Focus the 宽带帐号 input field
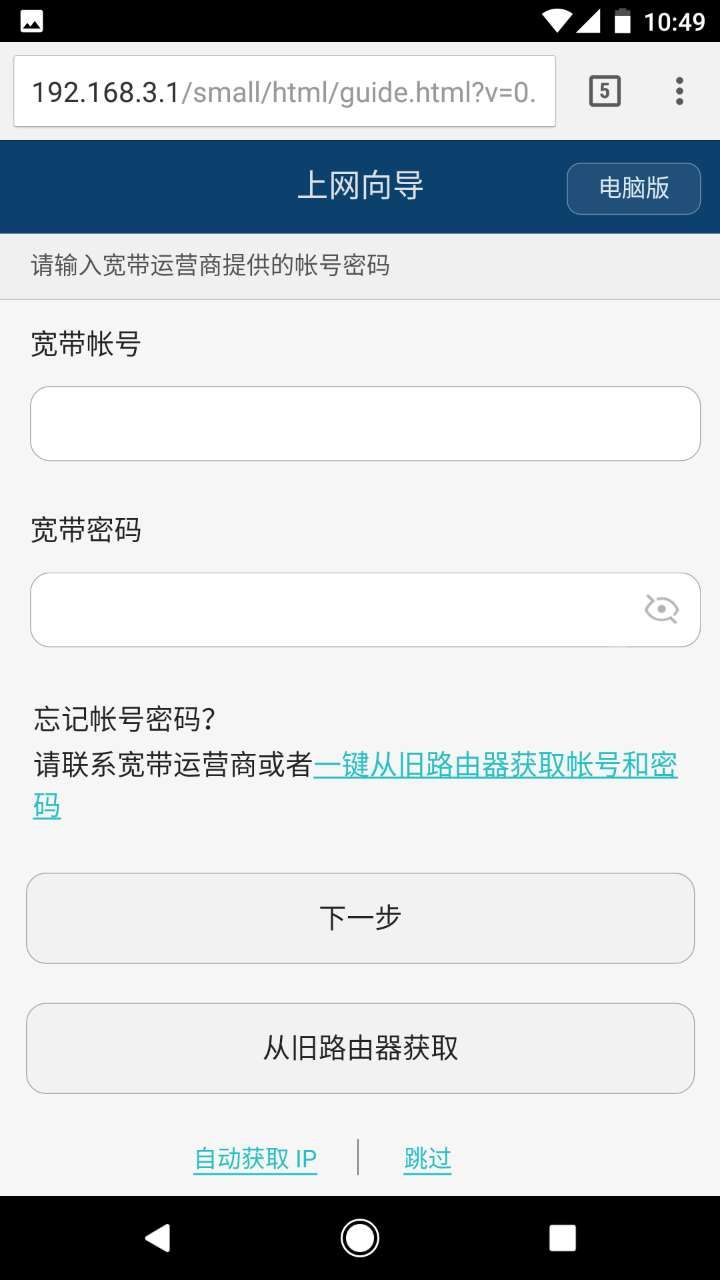Screen dimensions: 720x1280 [365, 424]
